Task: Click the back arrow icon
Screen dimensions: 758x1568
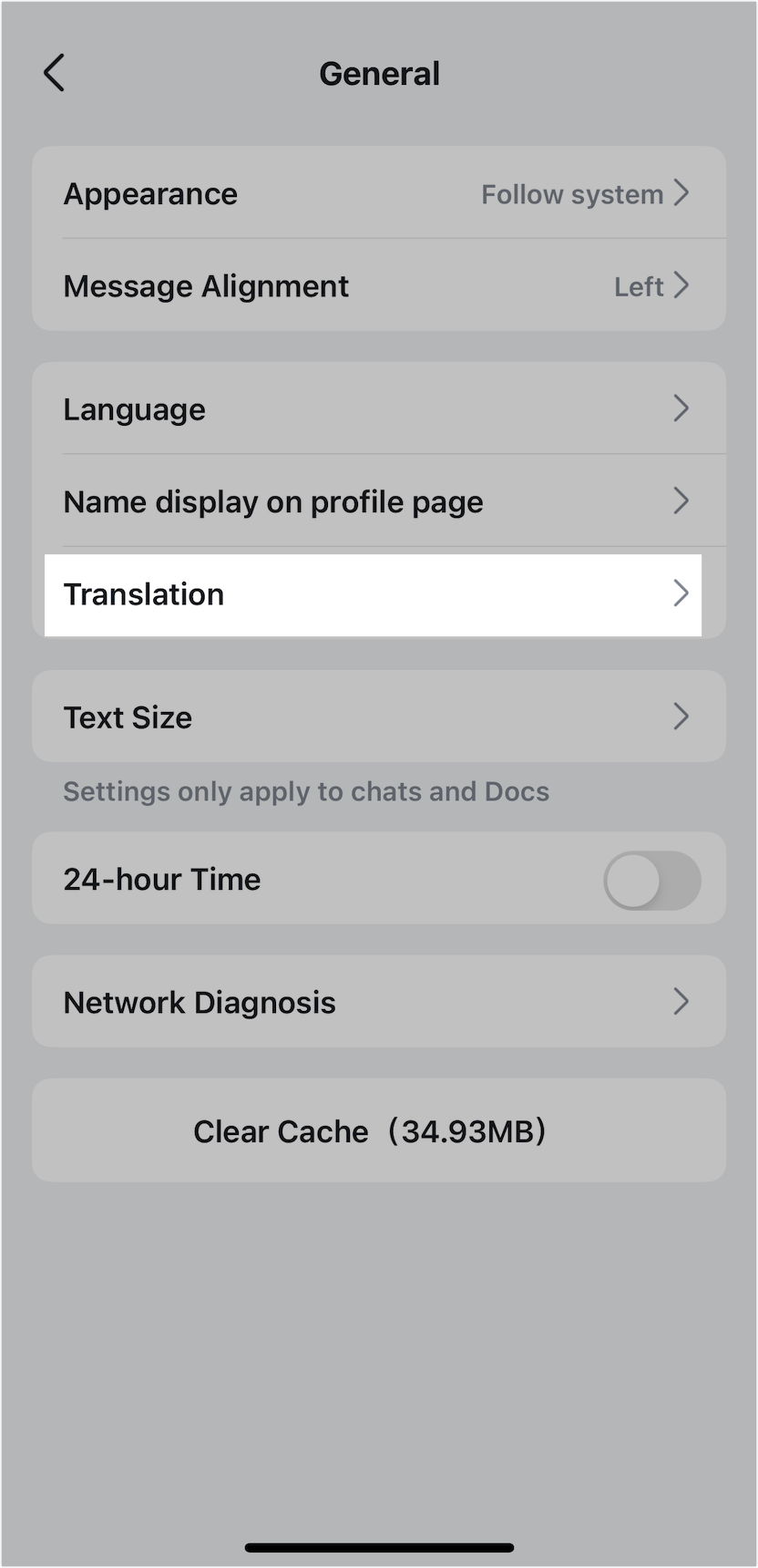Action: 54,72
